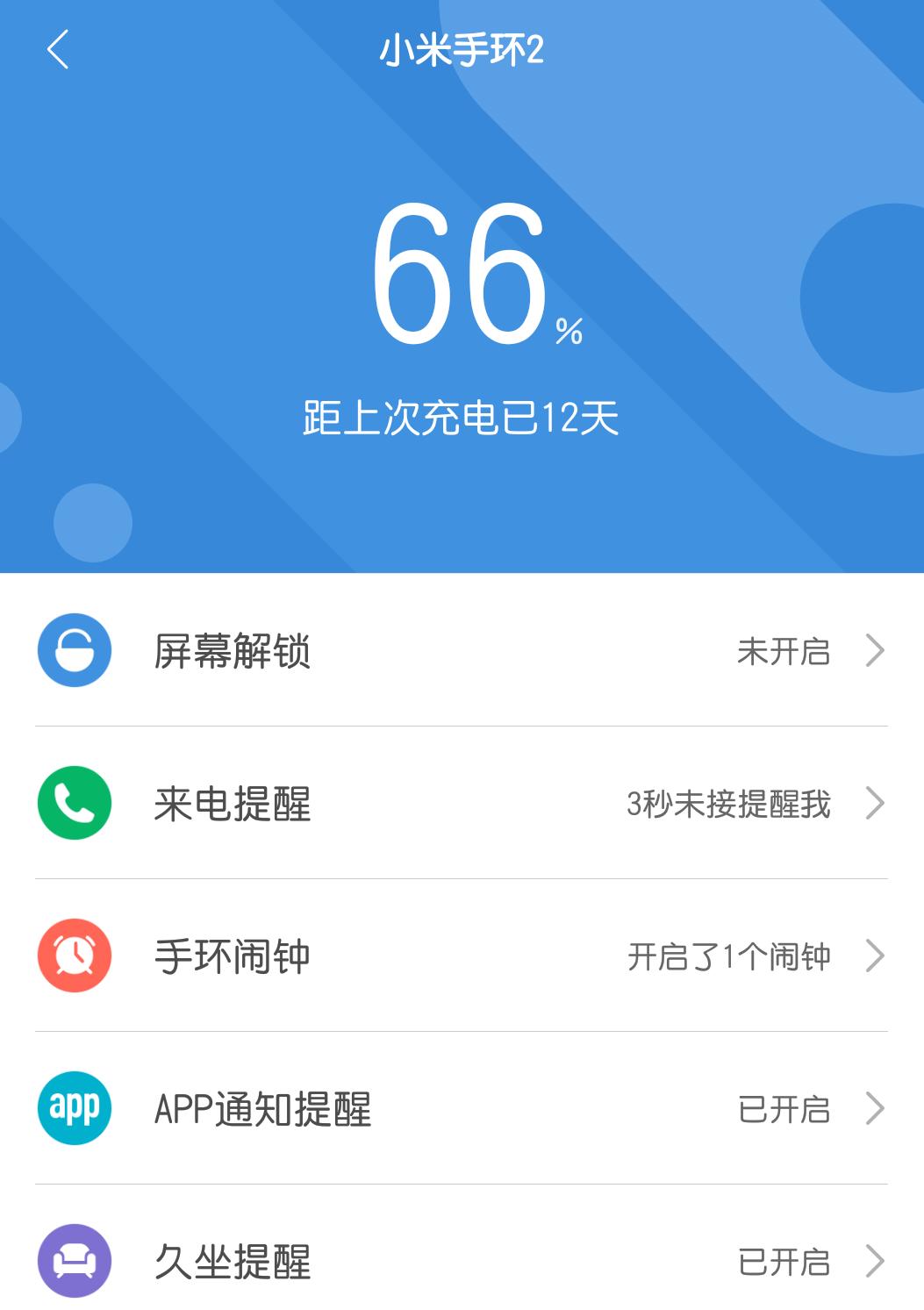This screenshot has width=924, height=1310.
Task: Tap the 小米手环2 title text
Action: tap(462, 50)
